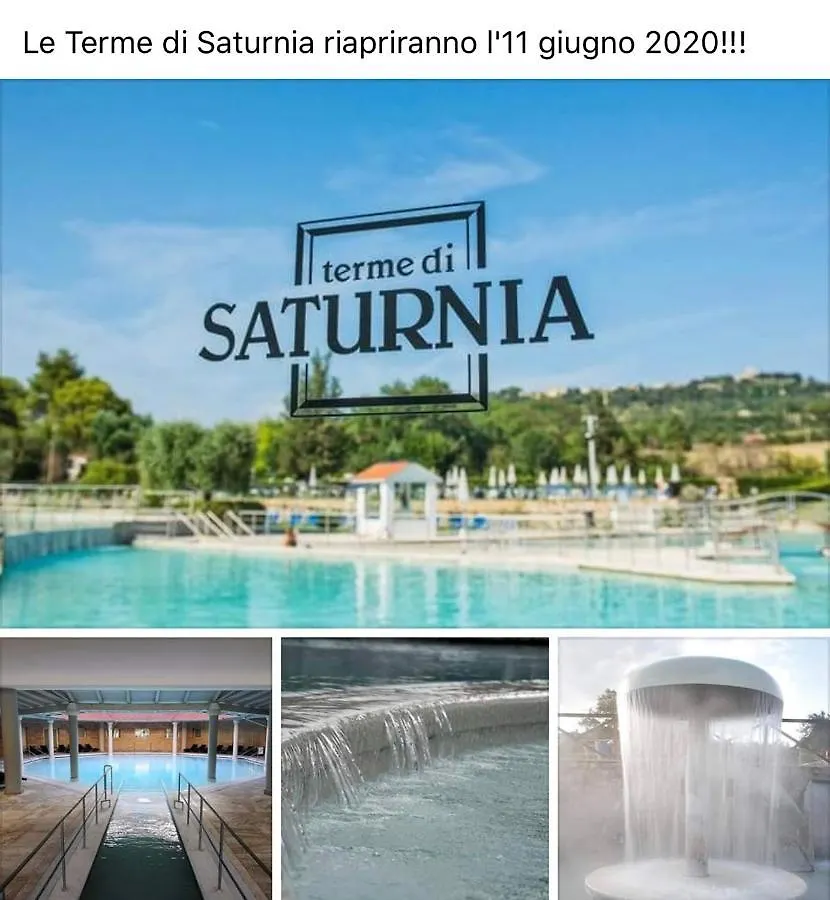The width and height of the screenshot is (830, 900).
Task: Open the cascading water close-up photo
Action: pos(414,768)
